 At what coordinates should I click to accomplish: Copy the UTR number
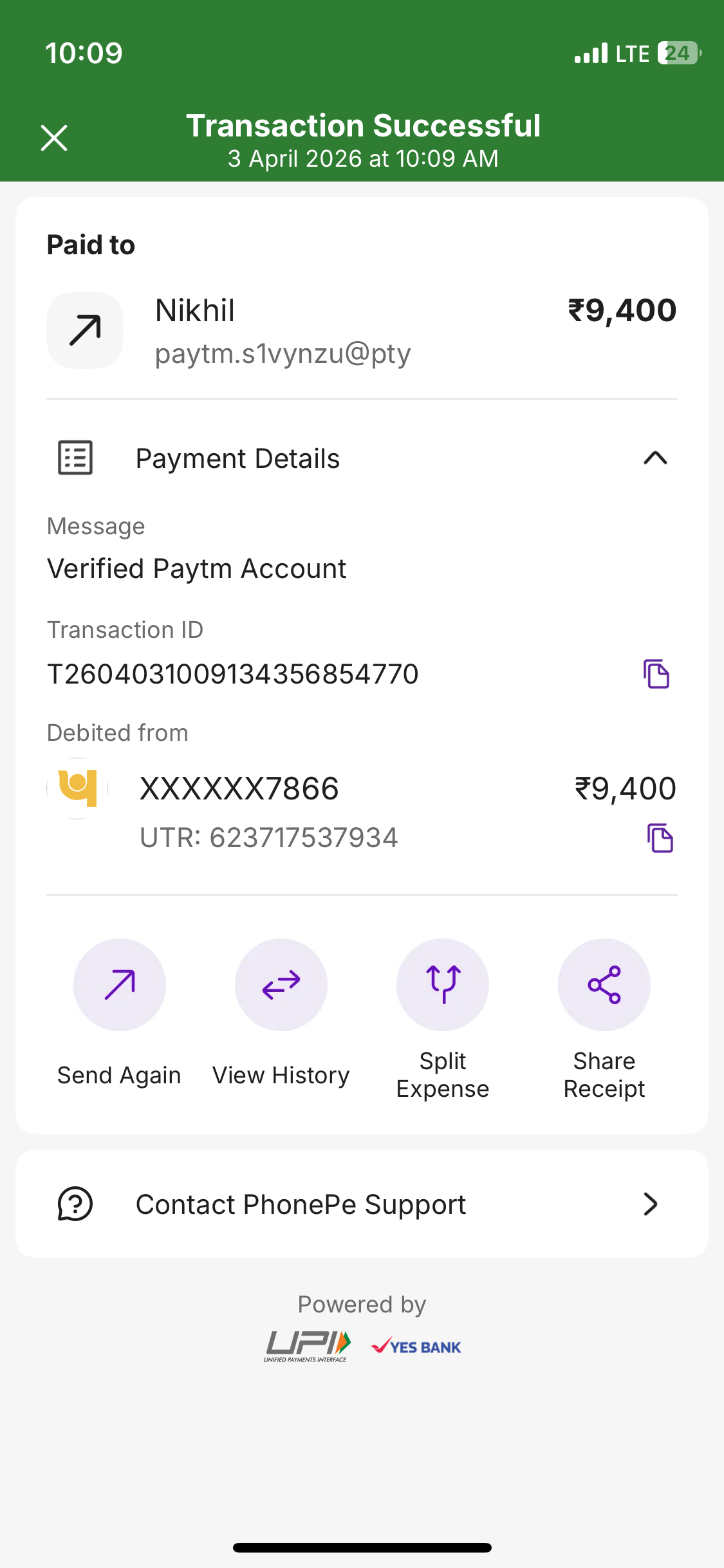pyautogui.click(x=660, y=838)
